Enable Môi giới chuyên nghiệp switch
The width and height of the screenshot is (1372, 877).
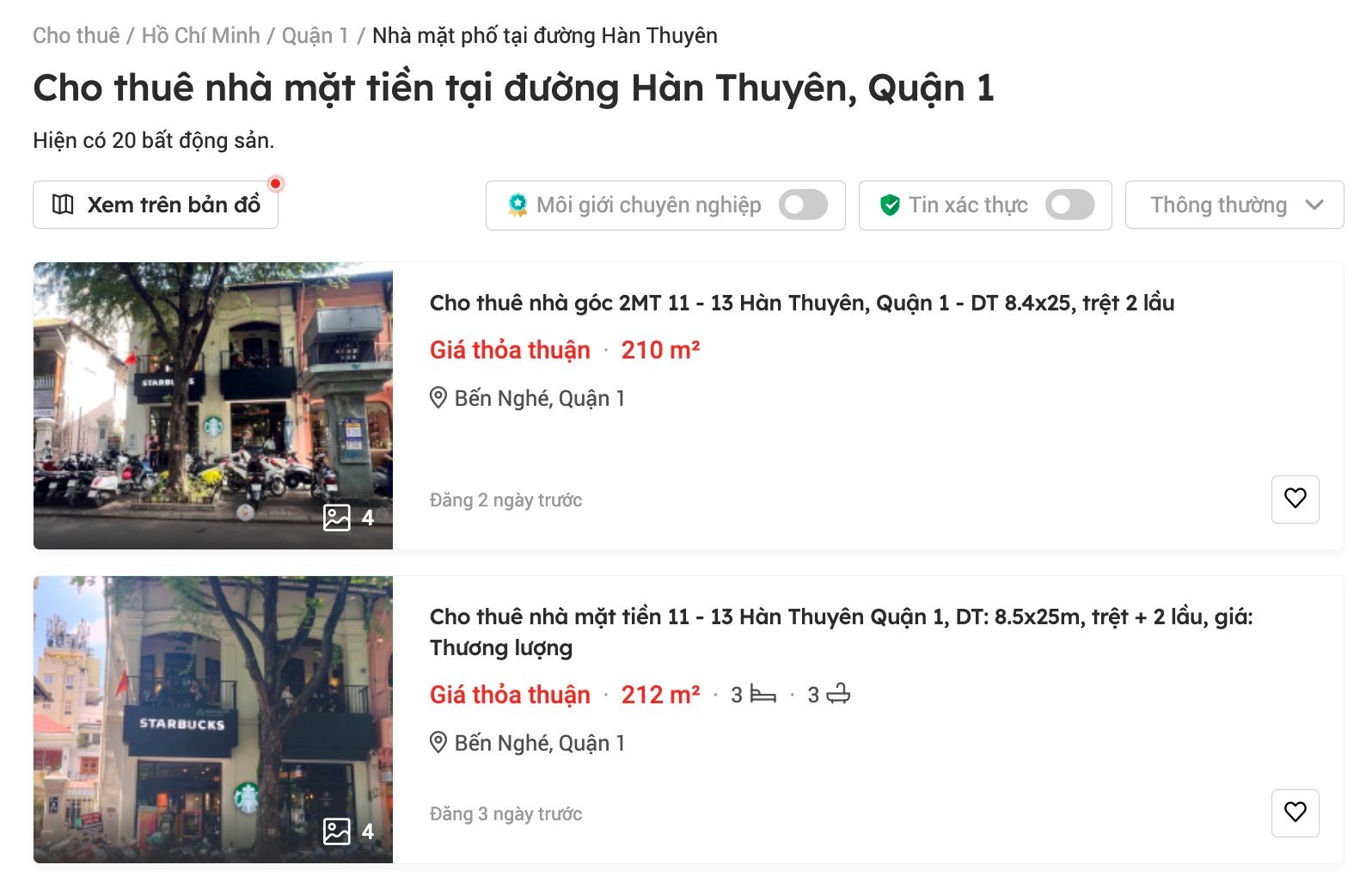tap(803, 205)
